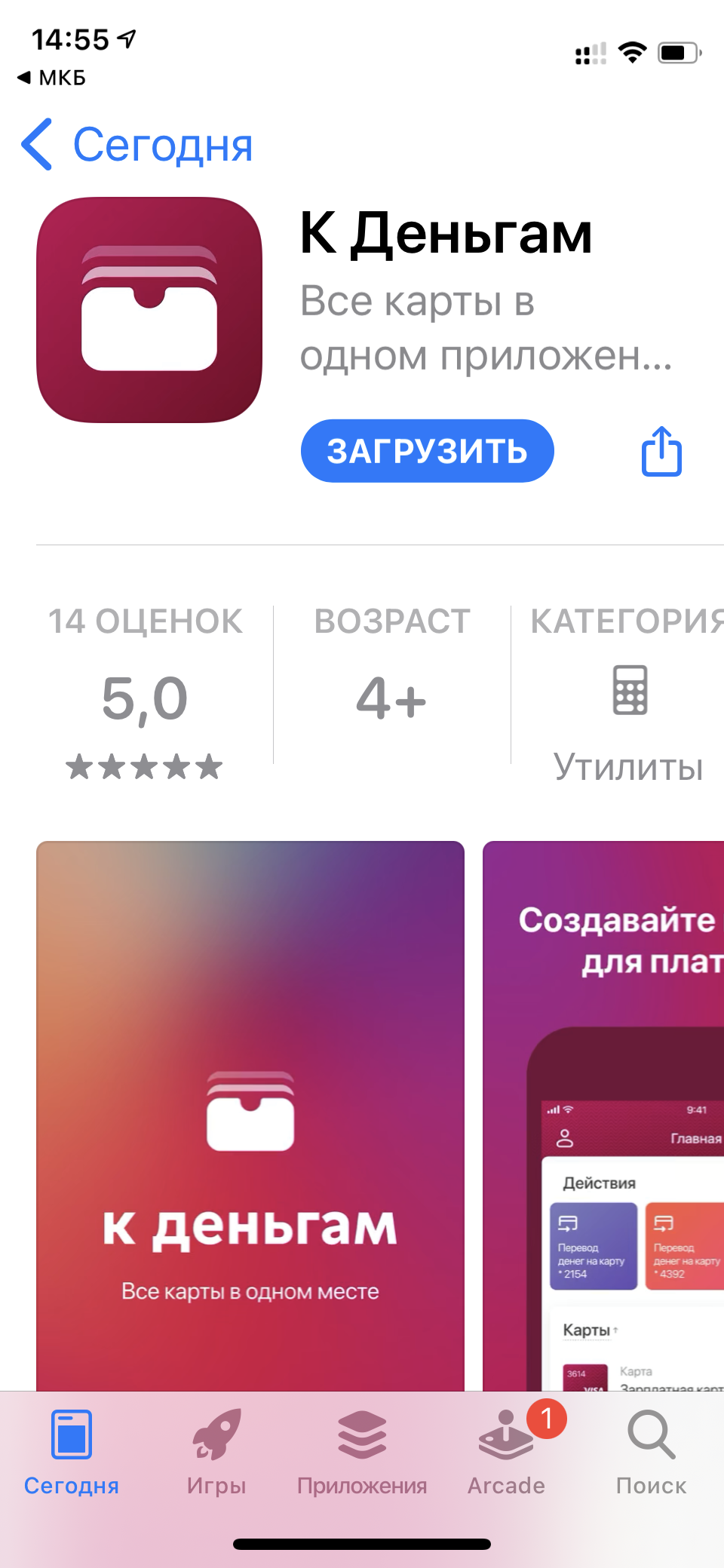Open the screenshot with Создавайте text
Image resolution: width=724 pixels, height=1568 pixels.
(603, 1116)
